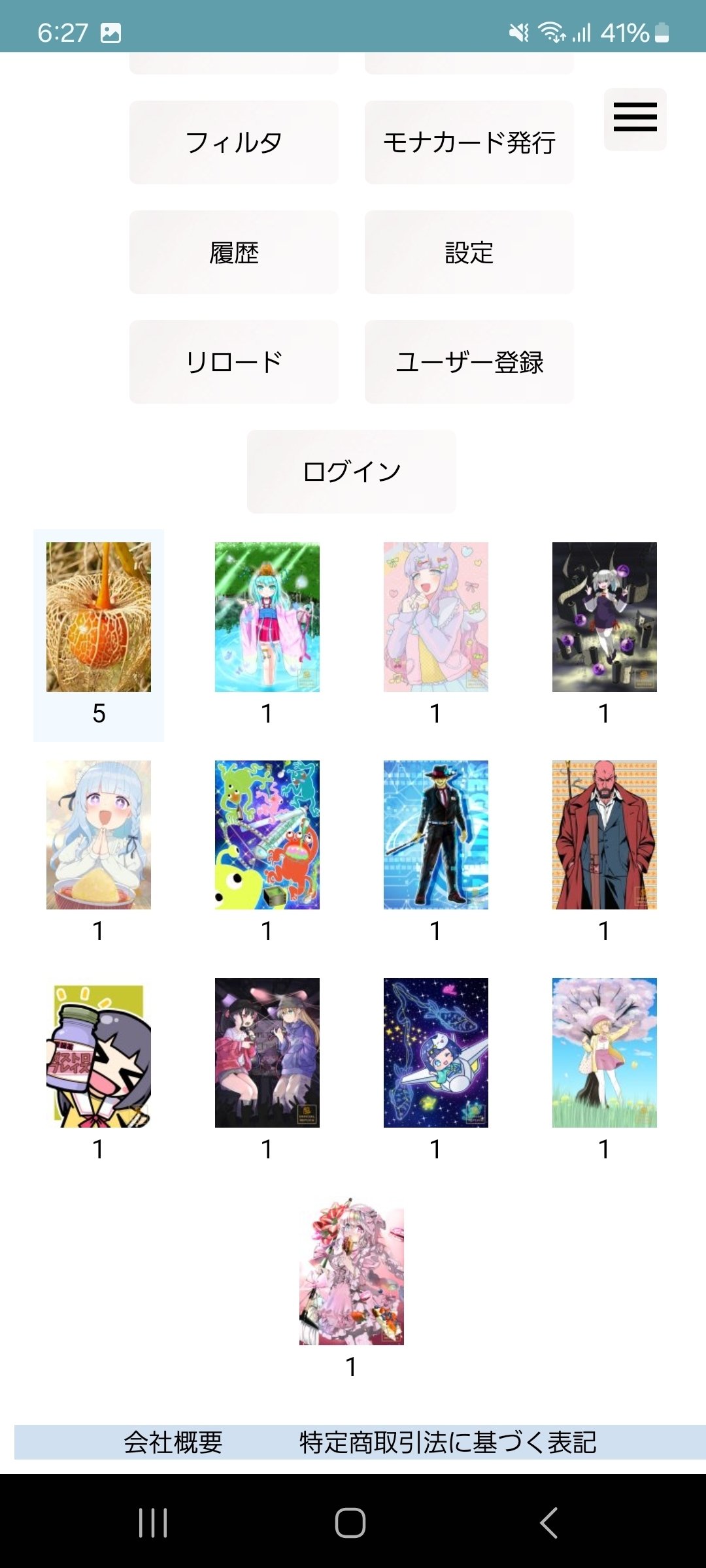Open 特定商取引法に基づく表記 link
This screenshot has height=1568, width=706.
pyautogui.click(x=448, y=1442)
